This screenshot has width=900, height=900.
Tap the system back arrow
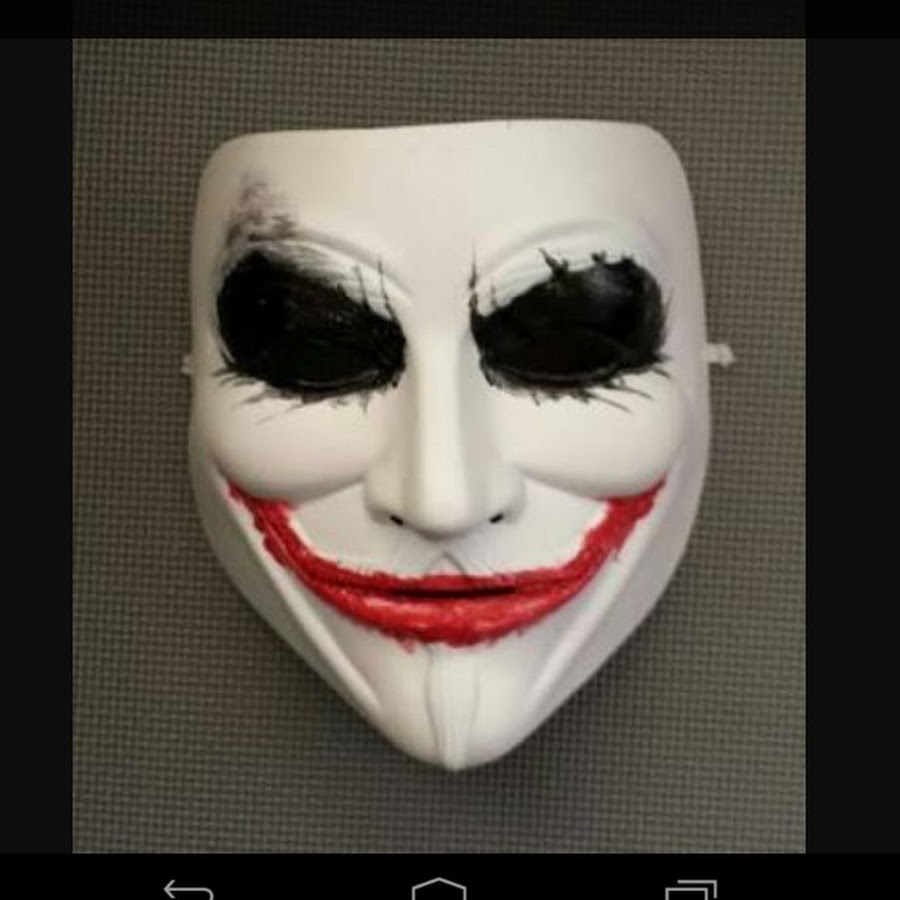point(188,889)
